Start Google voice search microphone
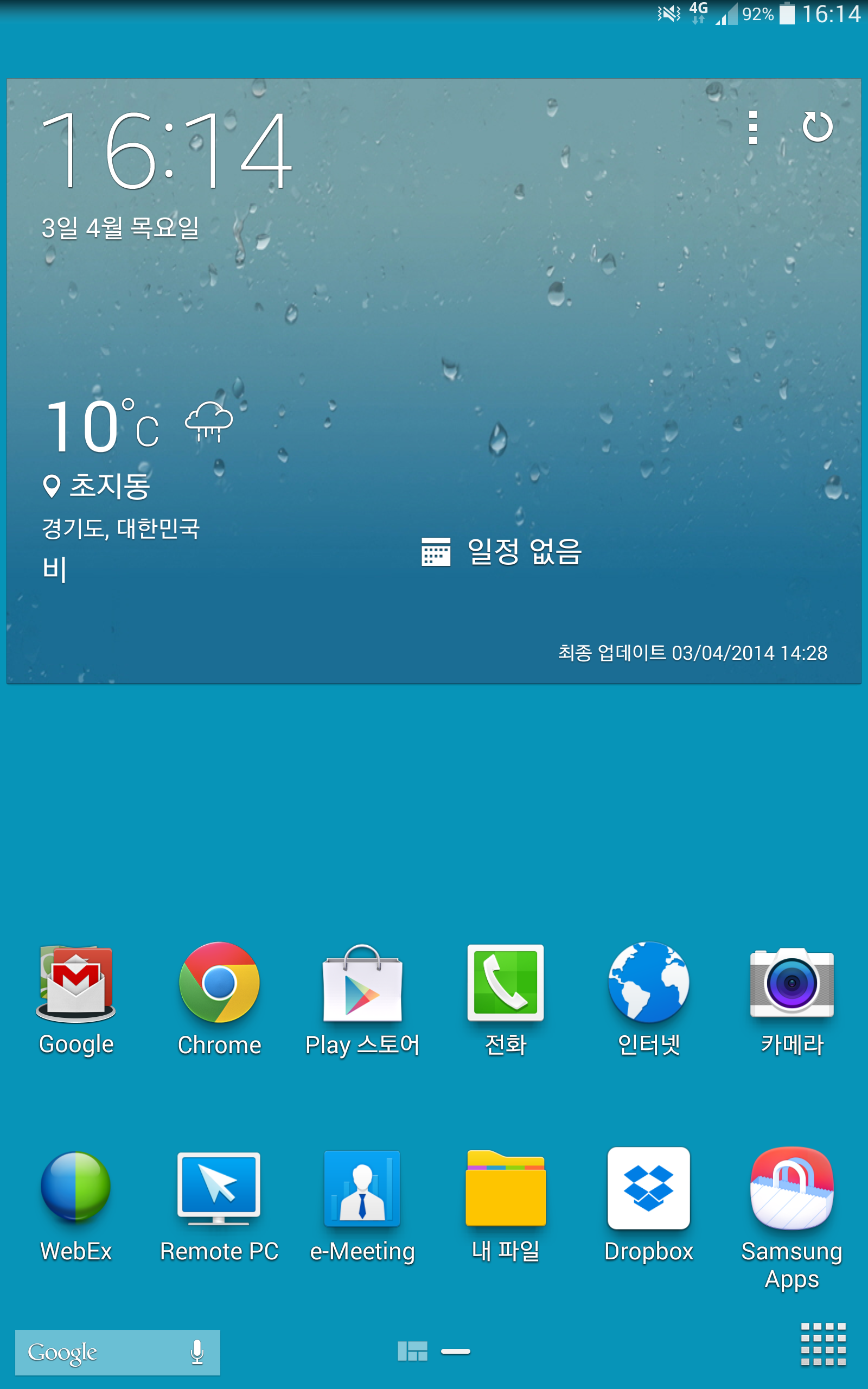 click(x=197, y=1352)
